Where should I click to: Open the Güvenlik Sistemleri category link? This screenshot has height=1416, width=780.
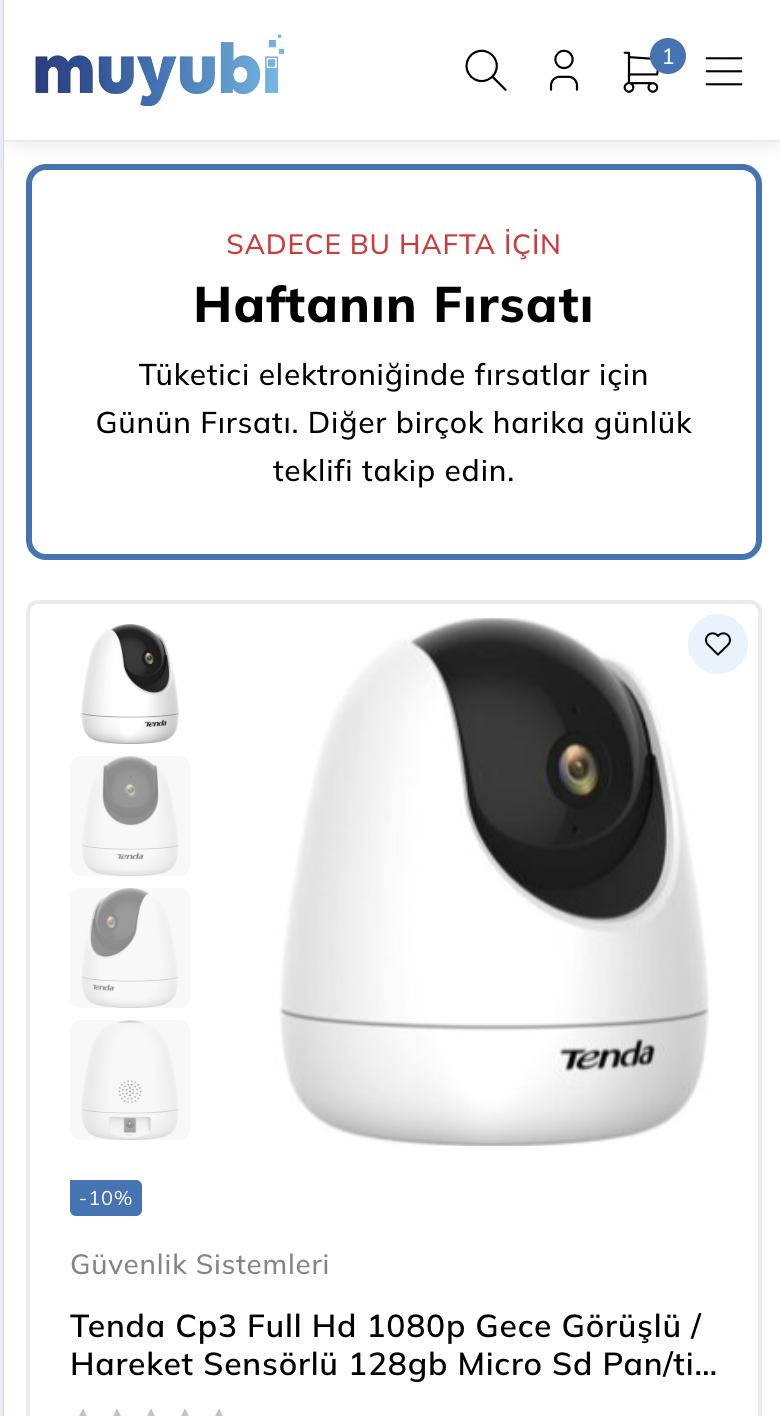pyautogui.click(x=200, y=1264)
